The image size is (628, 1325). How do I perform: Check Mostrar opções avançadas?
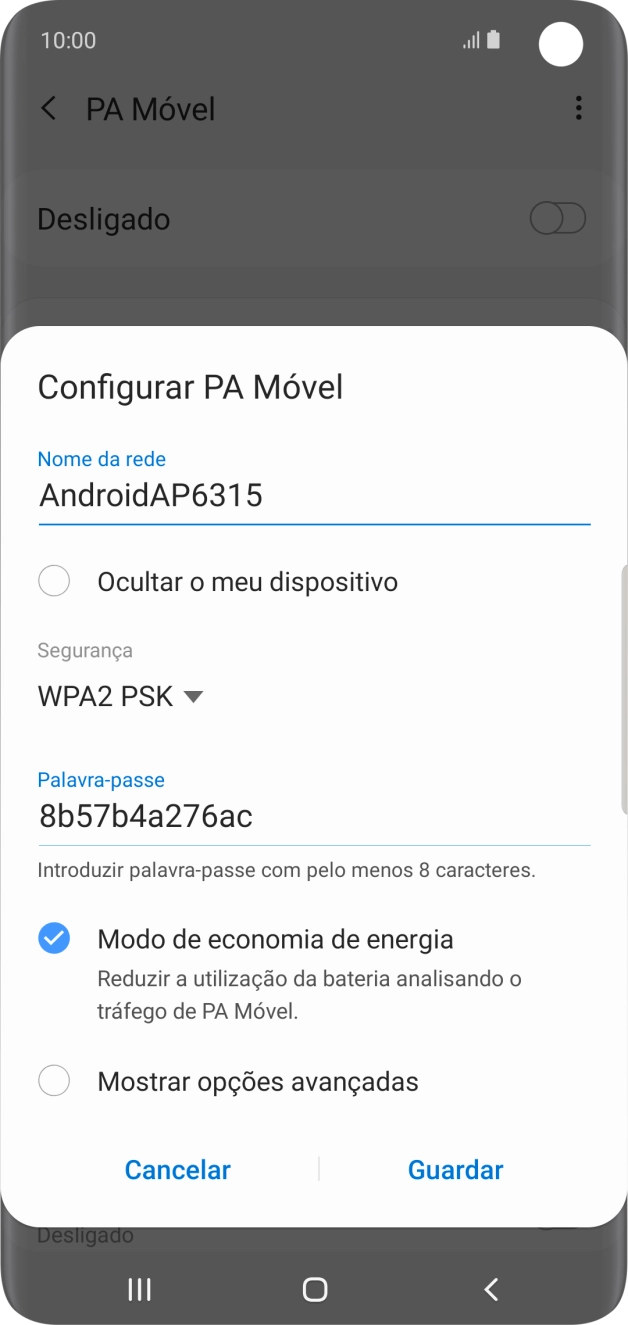[x=54, y=1081]
